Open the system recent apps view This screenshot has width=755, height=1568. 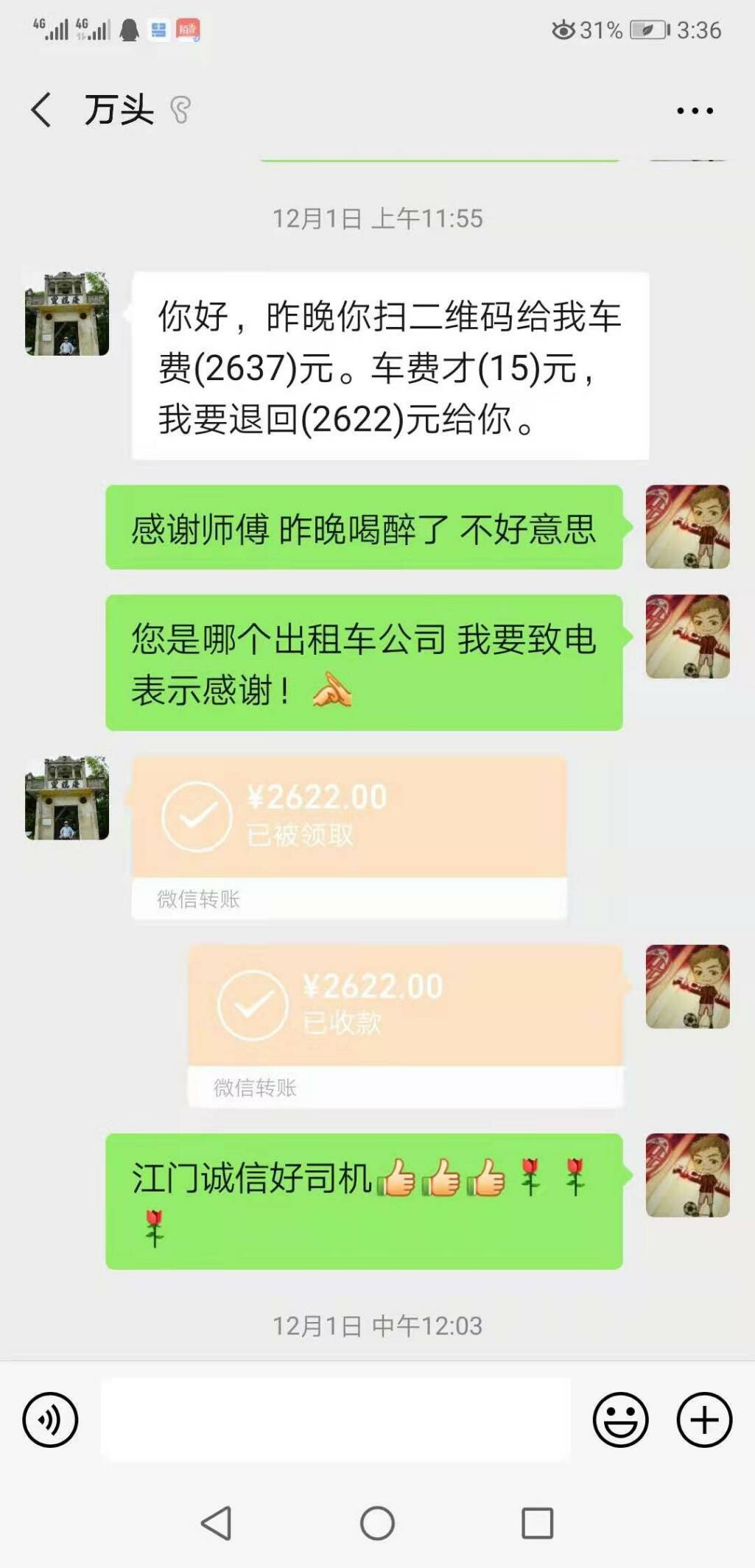point(537,1522)
